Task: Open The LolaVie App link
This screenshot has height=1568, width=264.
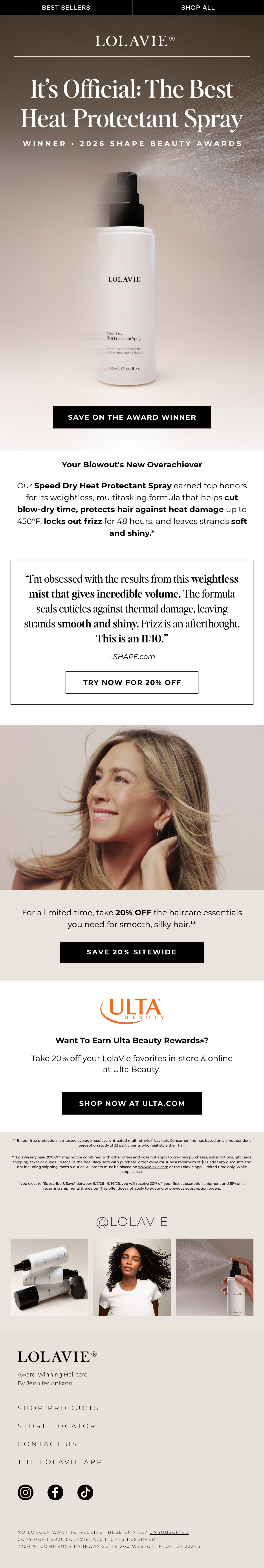Action: (60, 1461)
